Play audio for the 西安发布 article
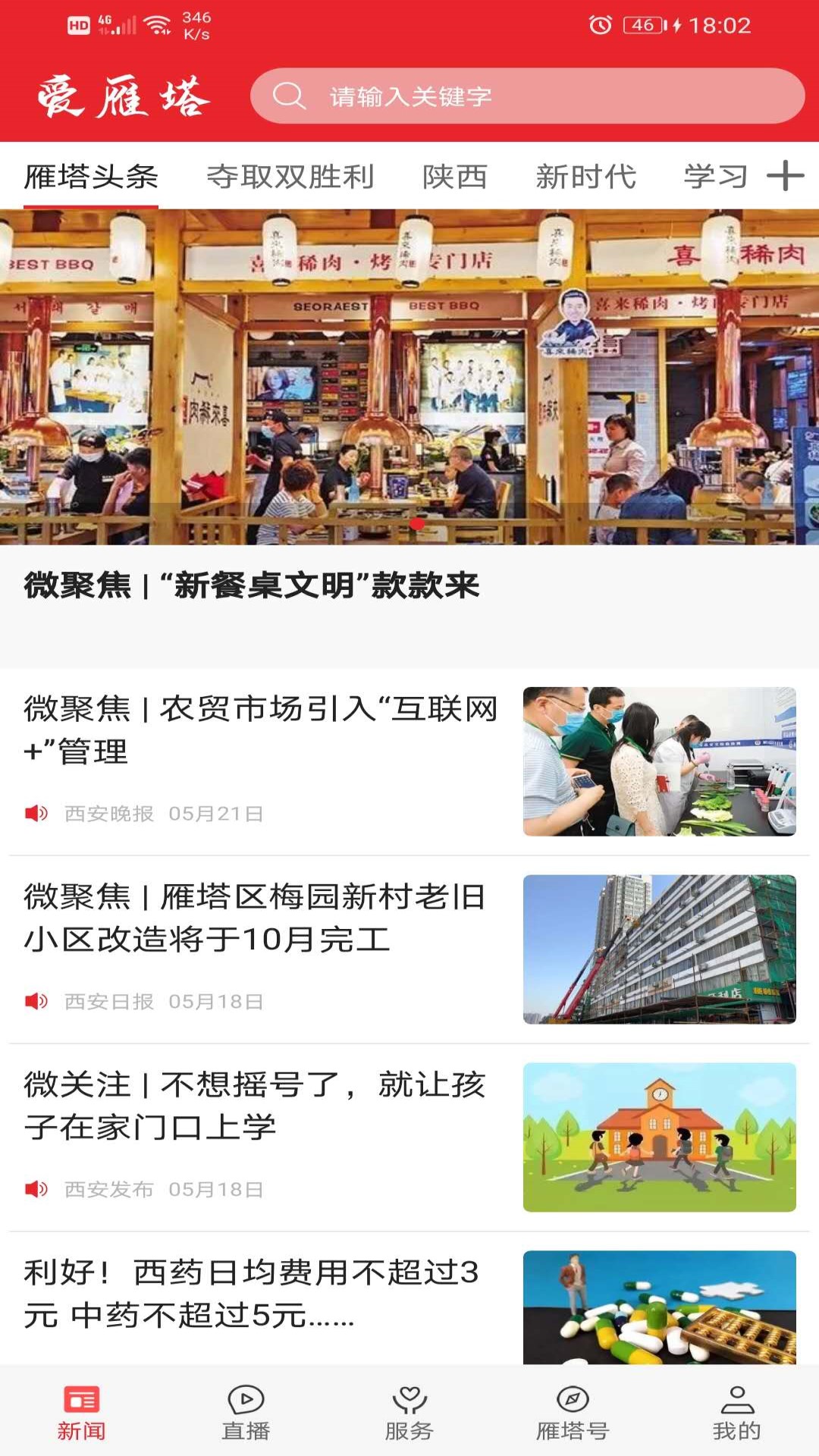The width and height of the screenshot is (819, 1456). click(36, 1189)
